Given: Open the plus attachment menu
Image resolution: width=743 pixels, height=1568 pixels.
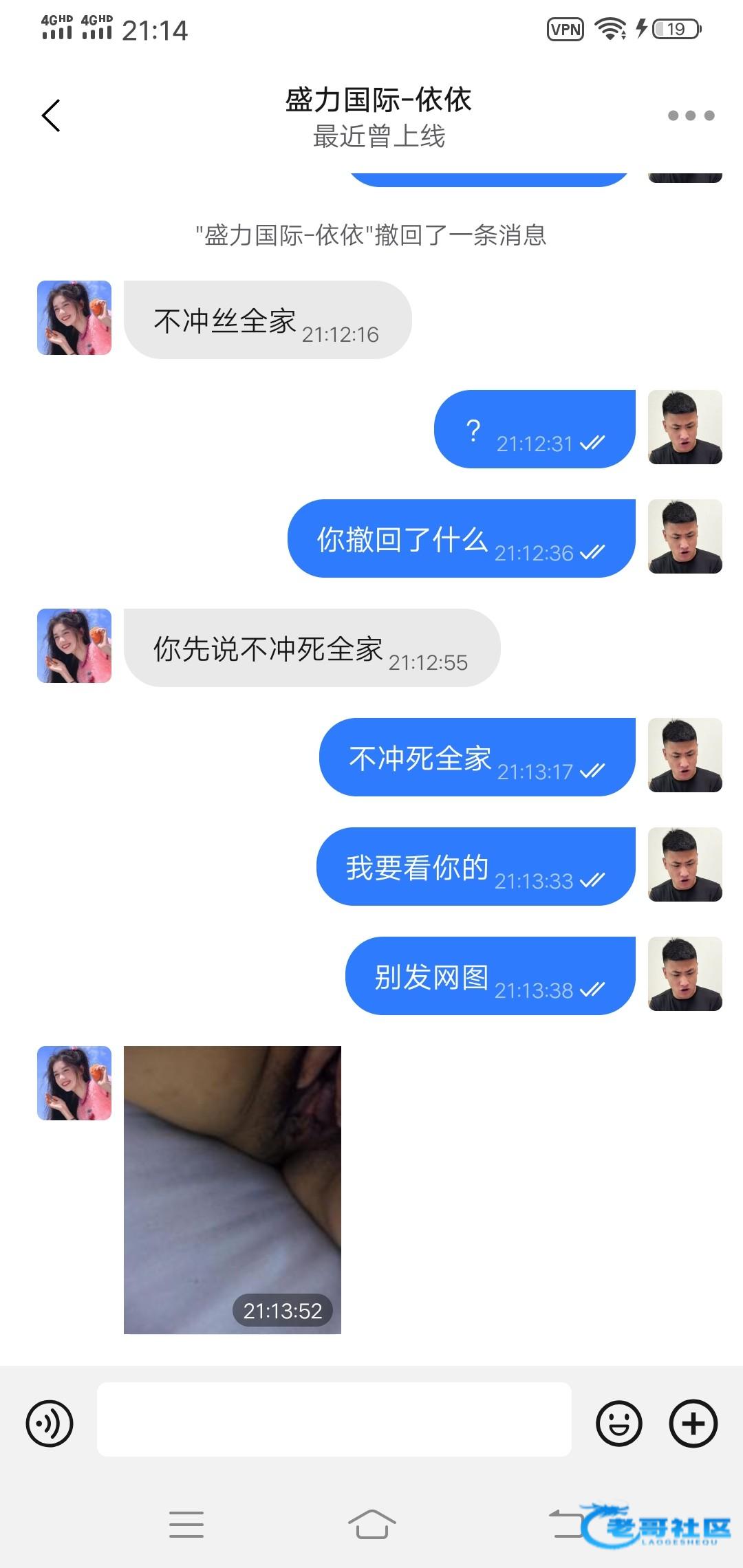Looking at the screenshot, I should click(693, 1423).
